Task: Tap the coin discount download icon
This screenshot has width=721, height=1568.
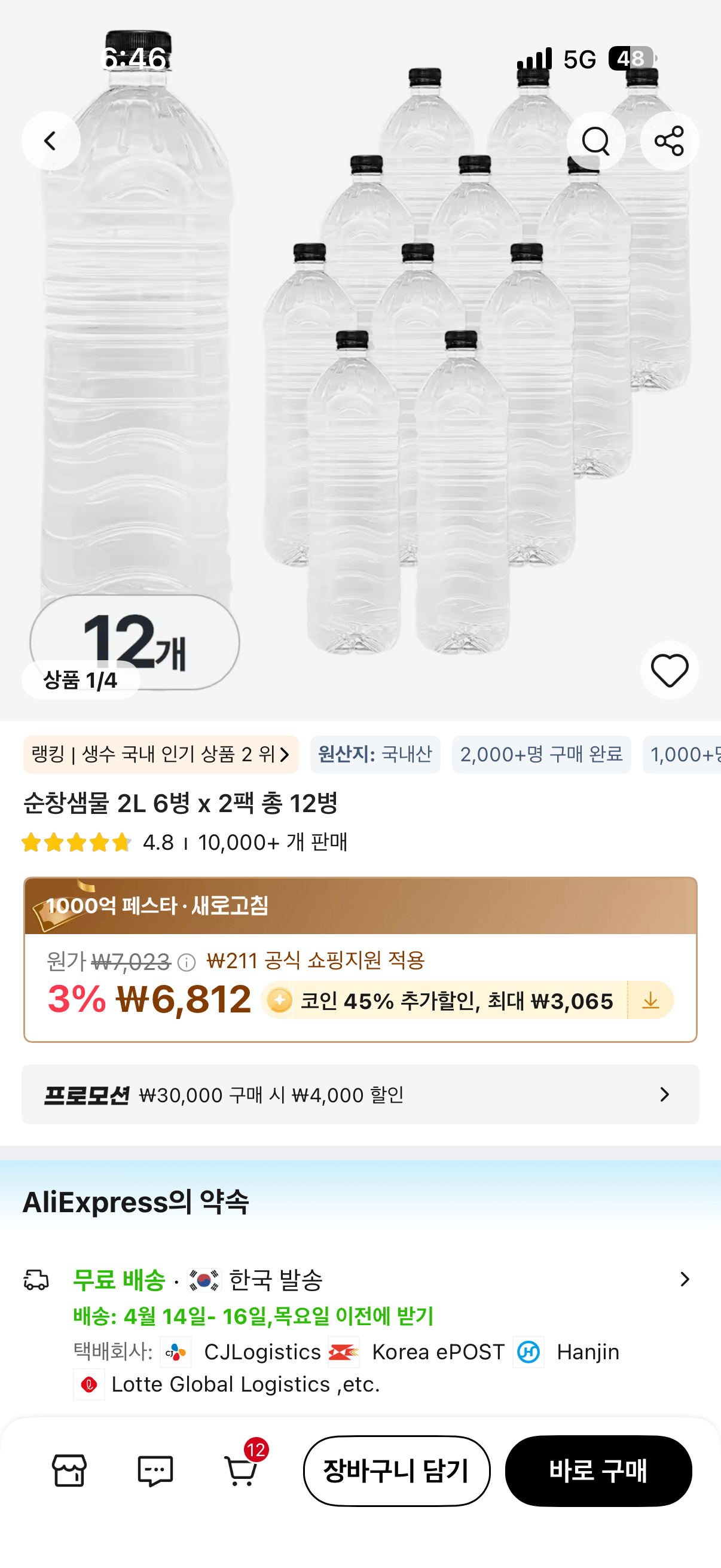Action: 650,1000
